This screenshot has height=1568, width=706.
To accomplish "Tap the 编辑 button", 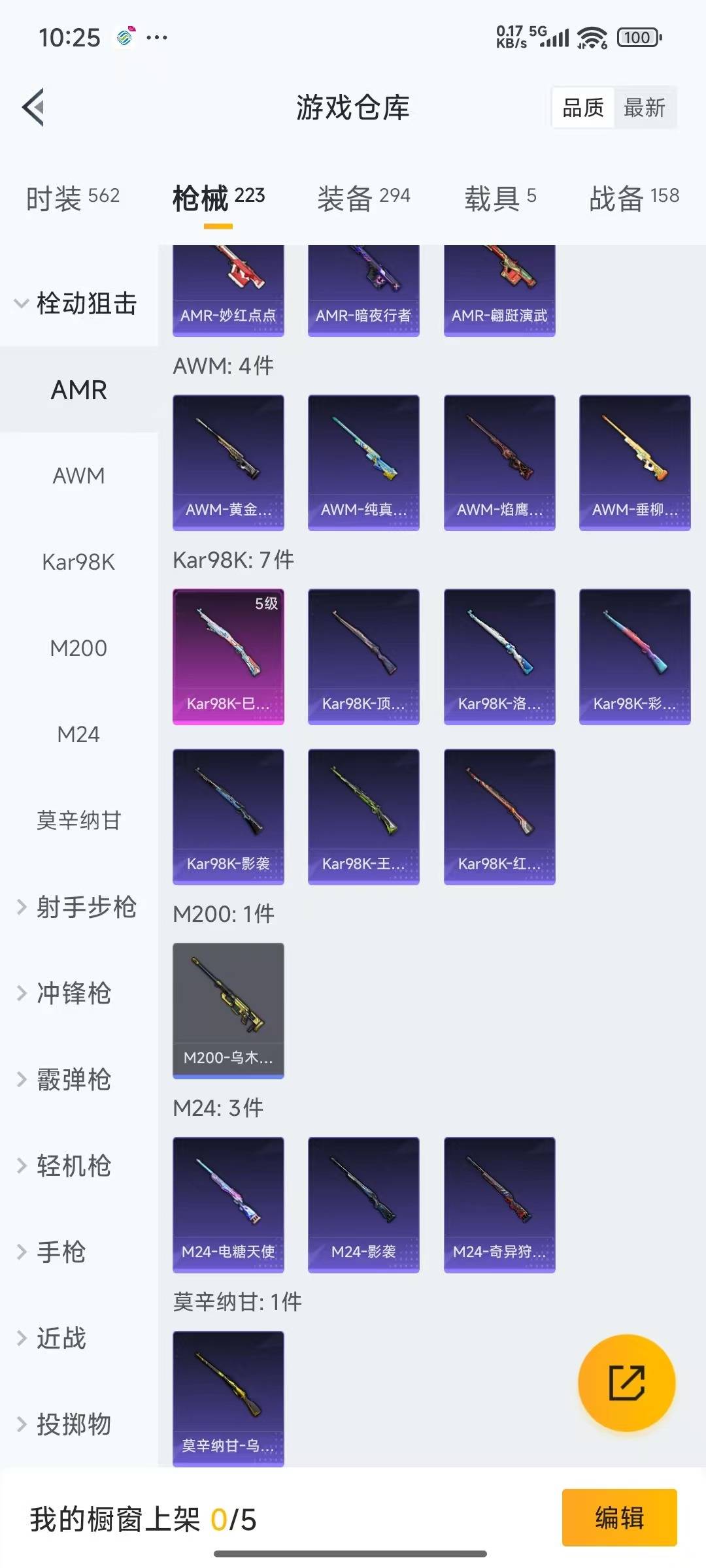I will click(619, 1517).
